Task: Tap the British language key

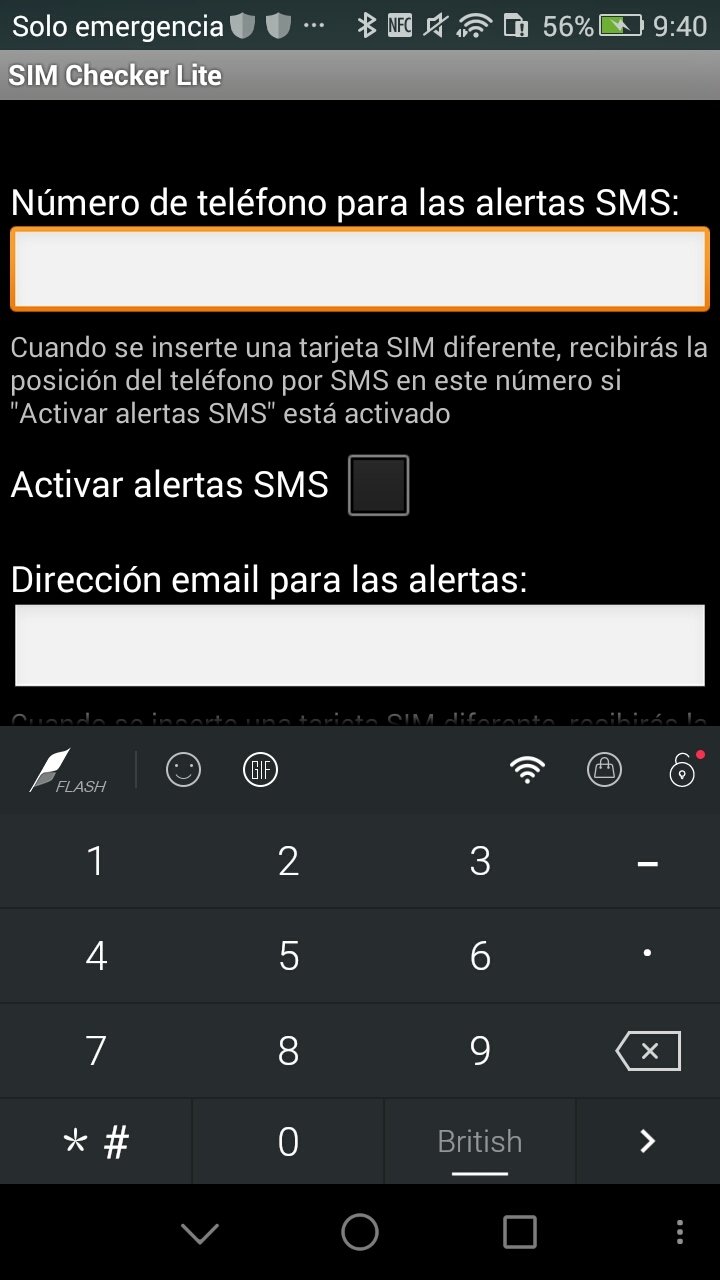Action: [x=480, y=1141]
